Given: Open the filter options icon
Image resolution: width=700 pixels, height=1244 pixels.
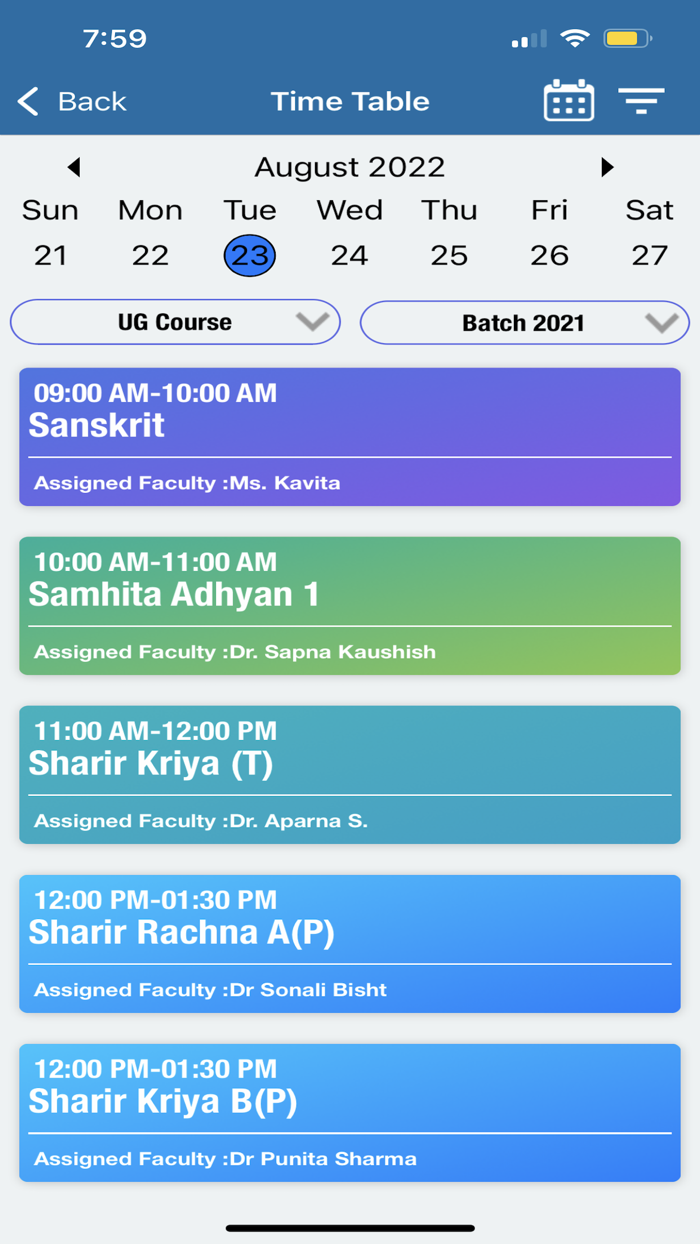Looking at the screenshot, I should (641, 101).
